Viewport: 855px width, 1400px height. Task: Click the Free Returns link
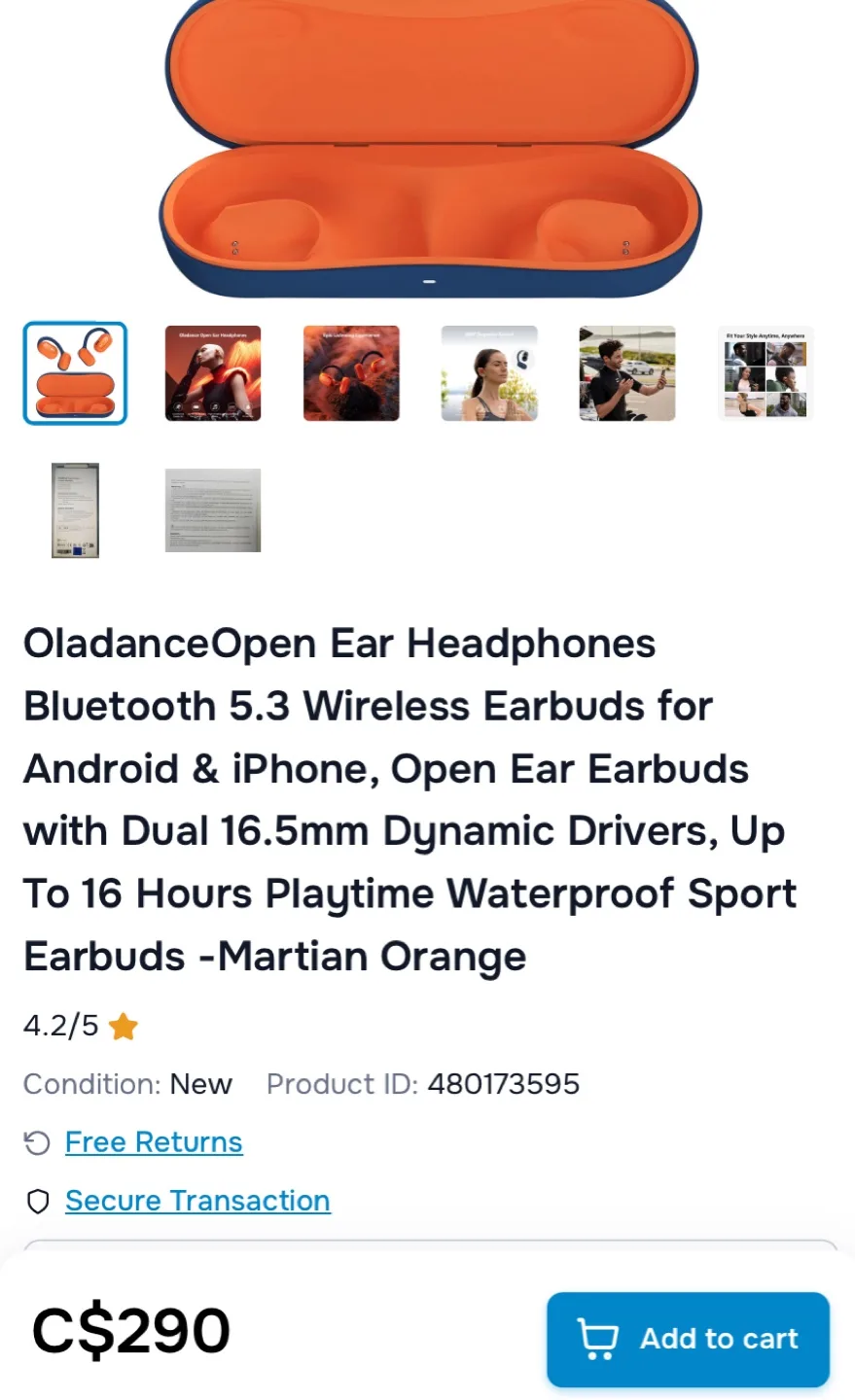click(x=153, y=1142)
